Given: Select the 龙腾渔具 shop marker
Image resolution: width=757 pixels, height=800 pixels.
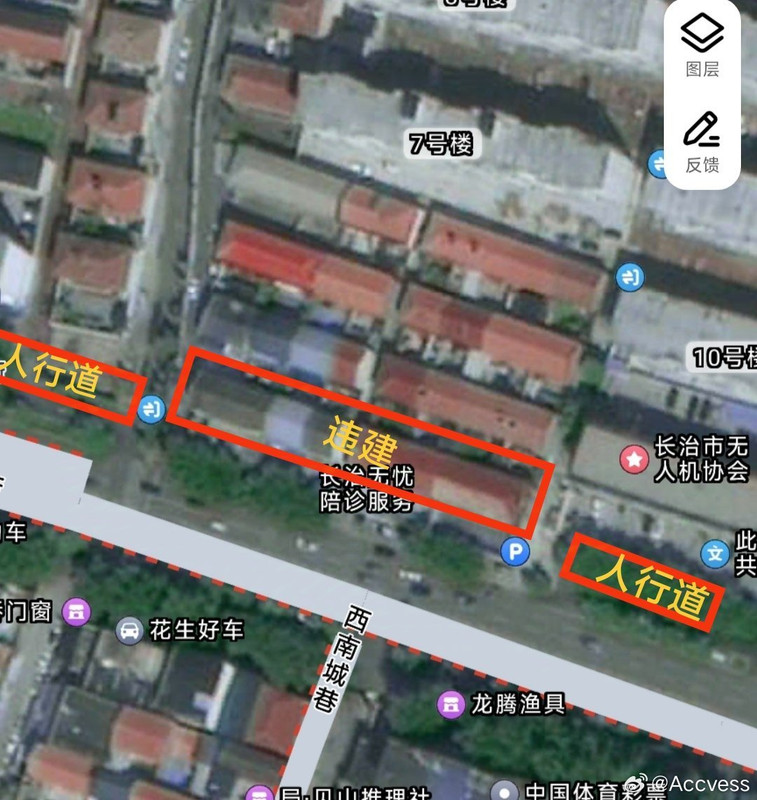Looking at the screenshot, I should click(x=452, y=703).
